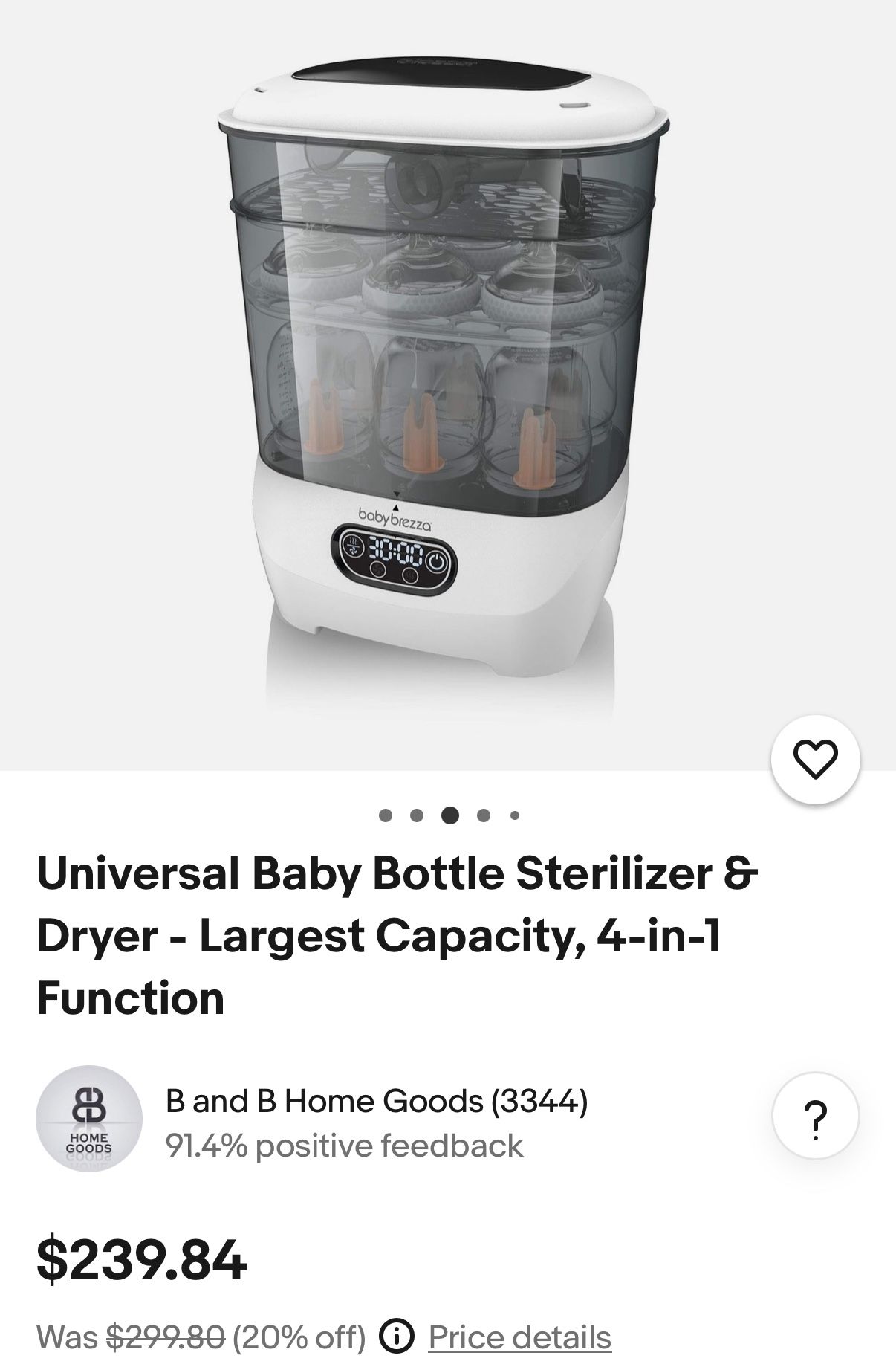View the B and B Home Goods seller
The height and width of the screenshot is (1370, 896).
pyautogui.click(x=376, y=1101)
